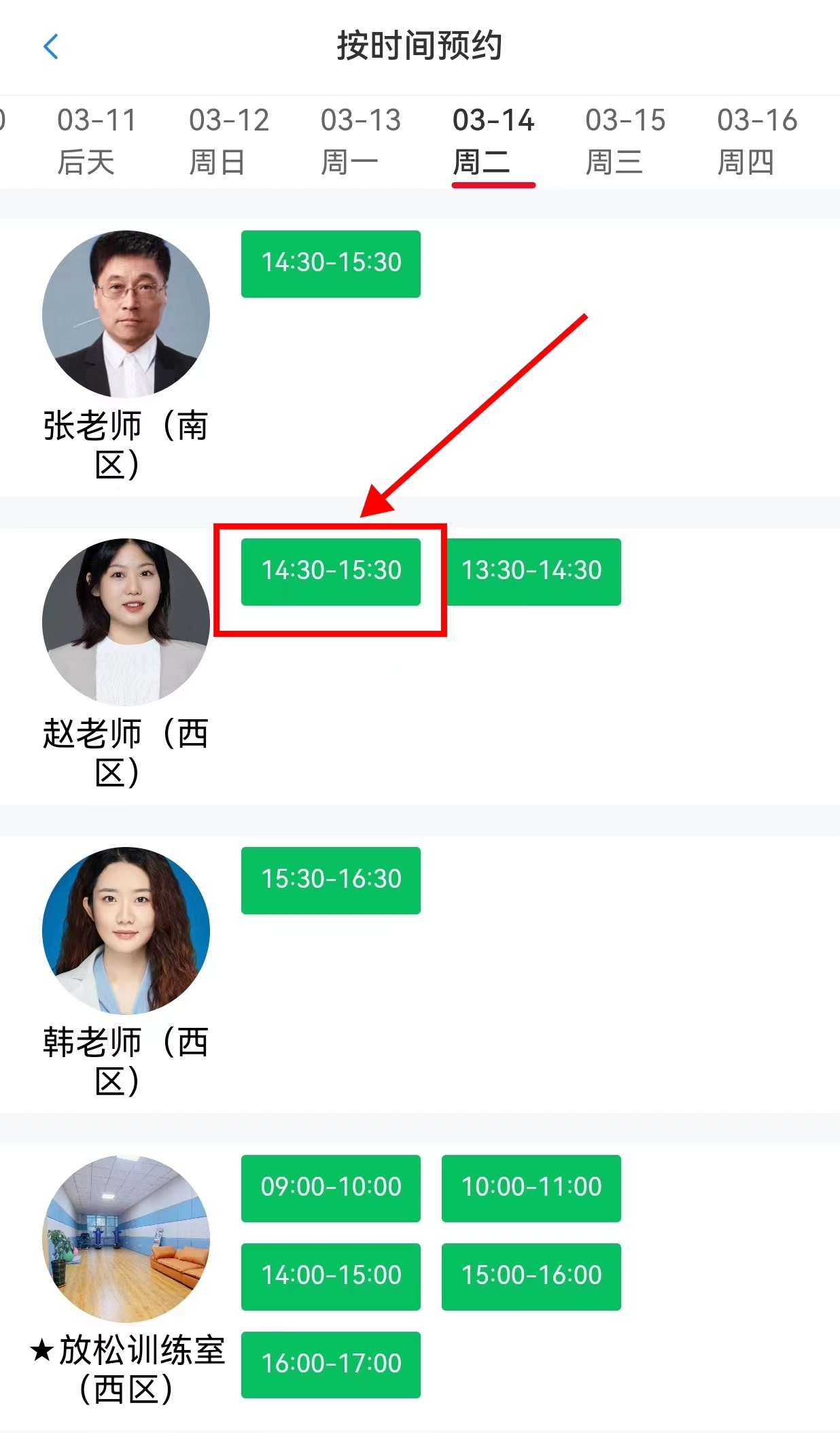This screenshot has height=1433, width=840.
Task: Switch to the 03-11 后天 date tab
Action: [x=97, y=141]
